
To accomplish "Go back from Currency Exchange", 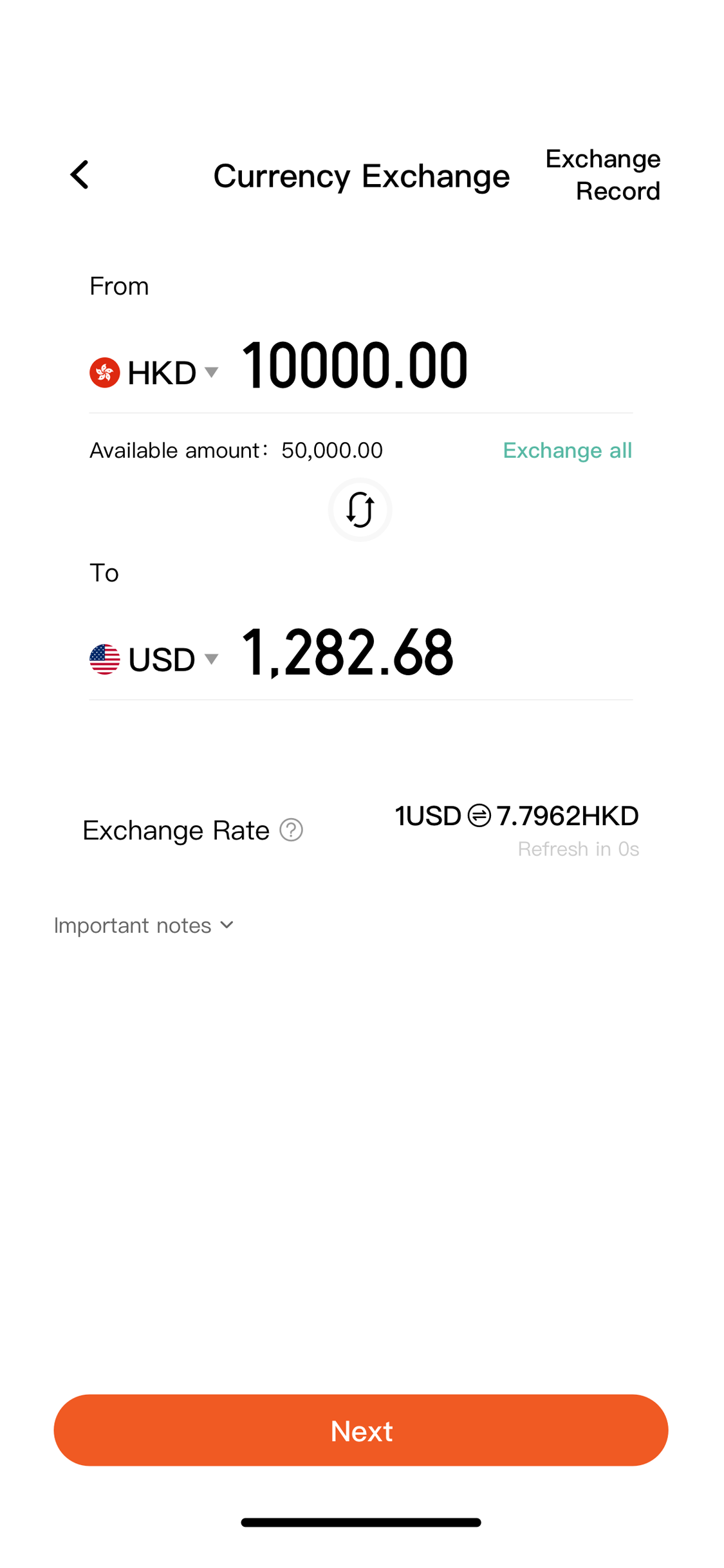I will pos(80,175).
